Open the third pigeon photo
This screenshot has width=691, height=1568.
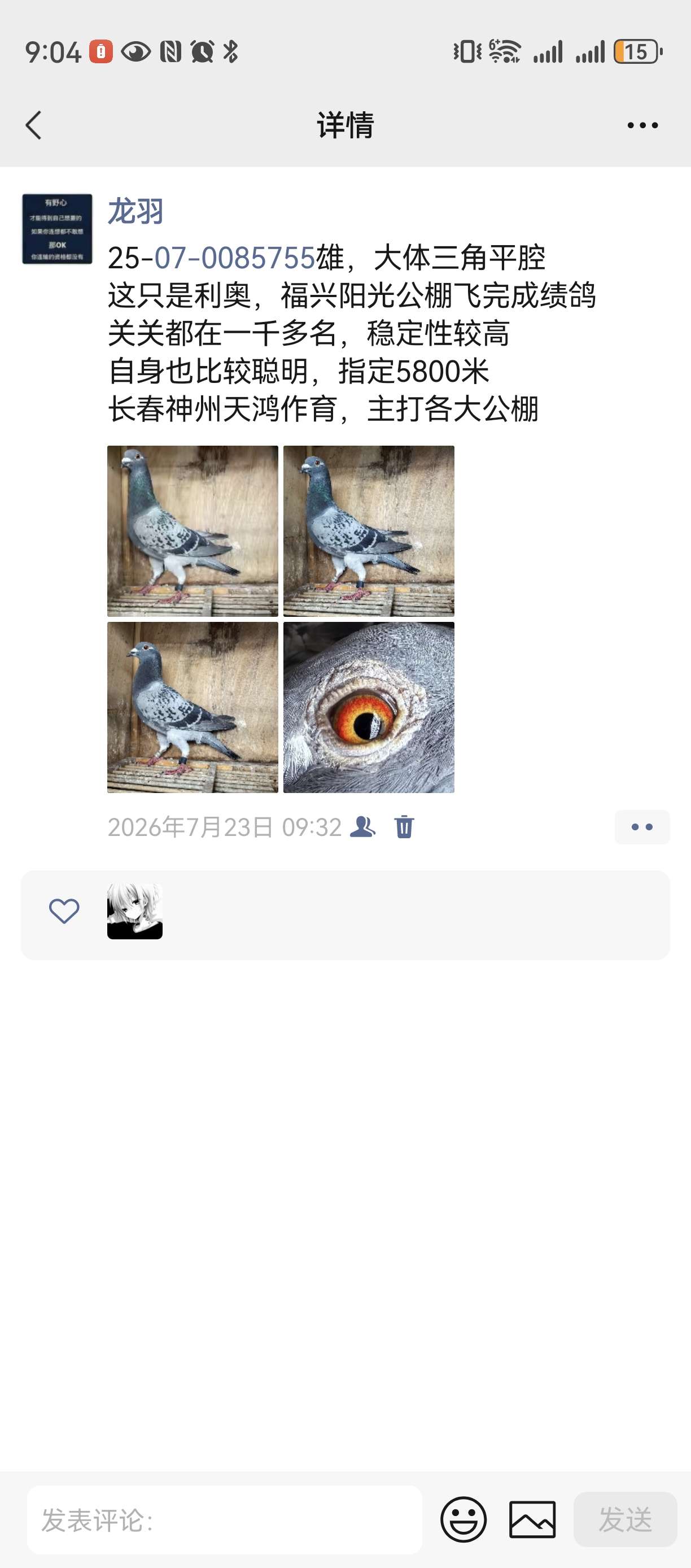click(193, 707)
